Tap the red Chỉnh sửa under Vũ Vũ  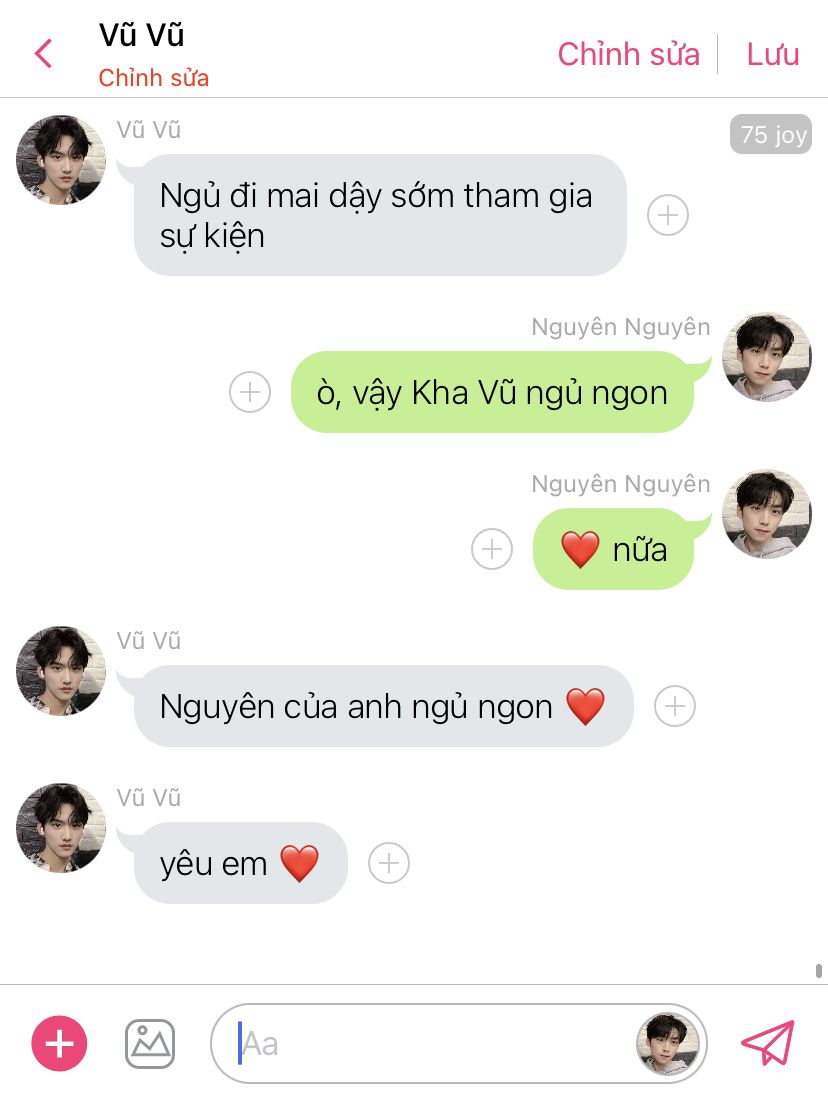coord(153,78)
